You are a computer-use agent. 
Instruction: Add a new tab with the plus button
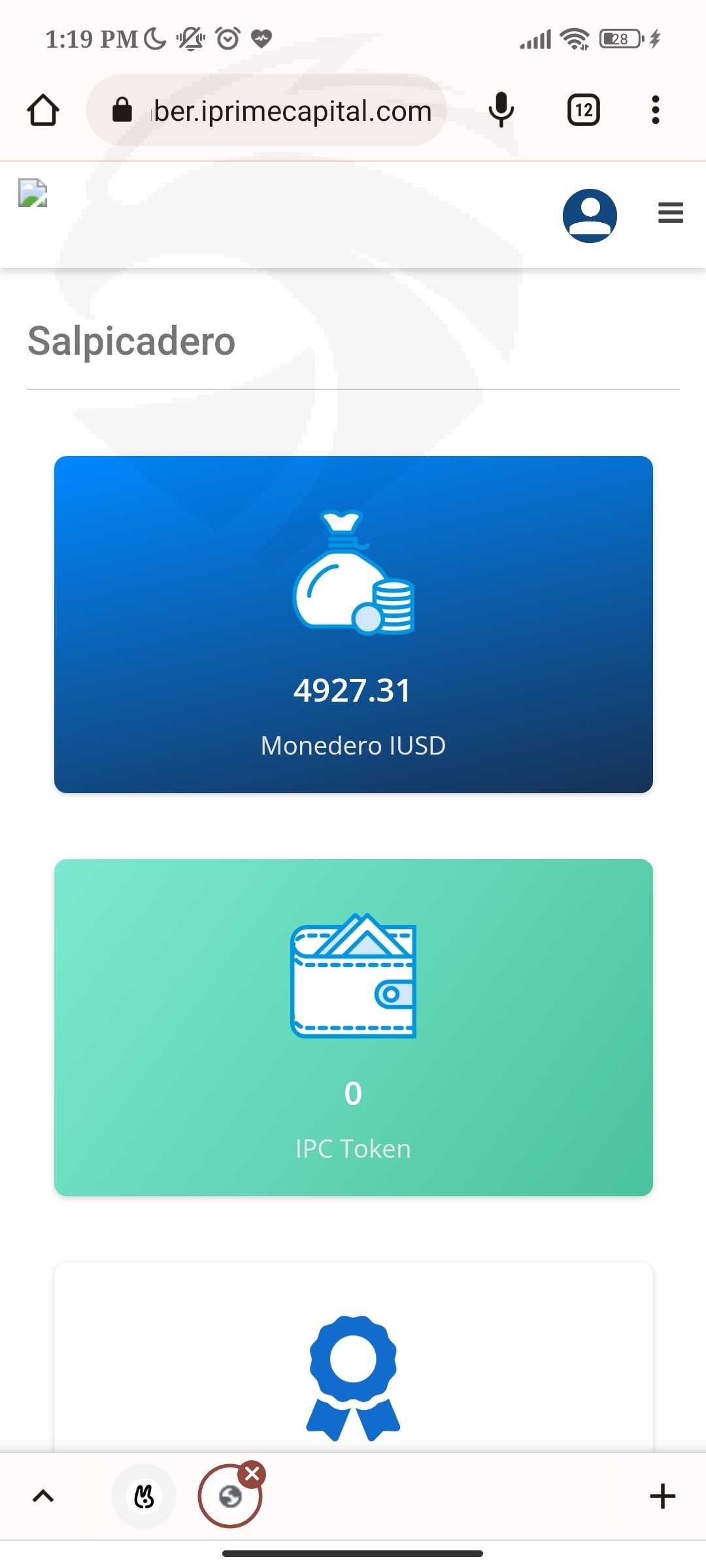662,1496
